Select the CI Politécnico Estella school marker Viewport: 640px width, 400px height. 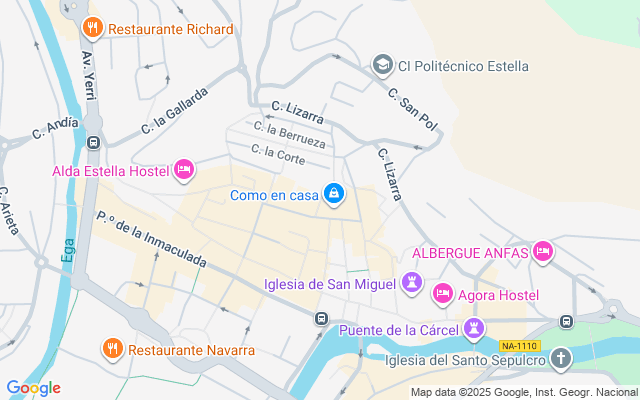382,66
